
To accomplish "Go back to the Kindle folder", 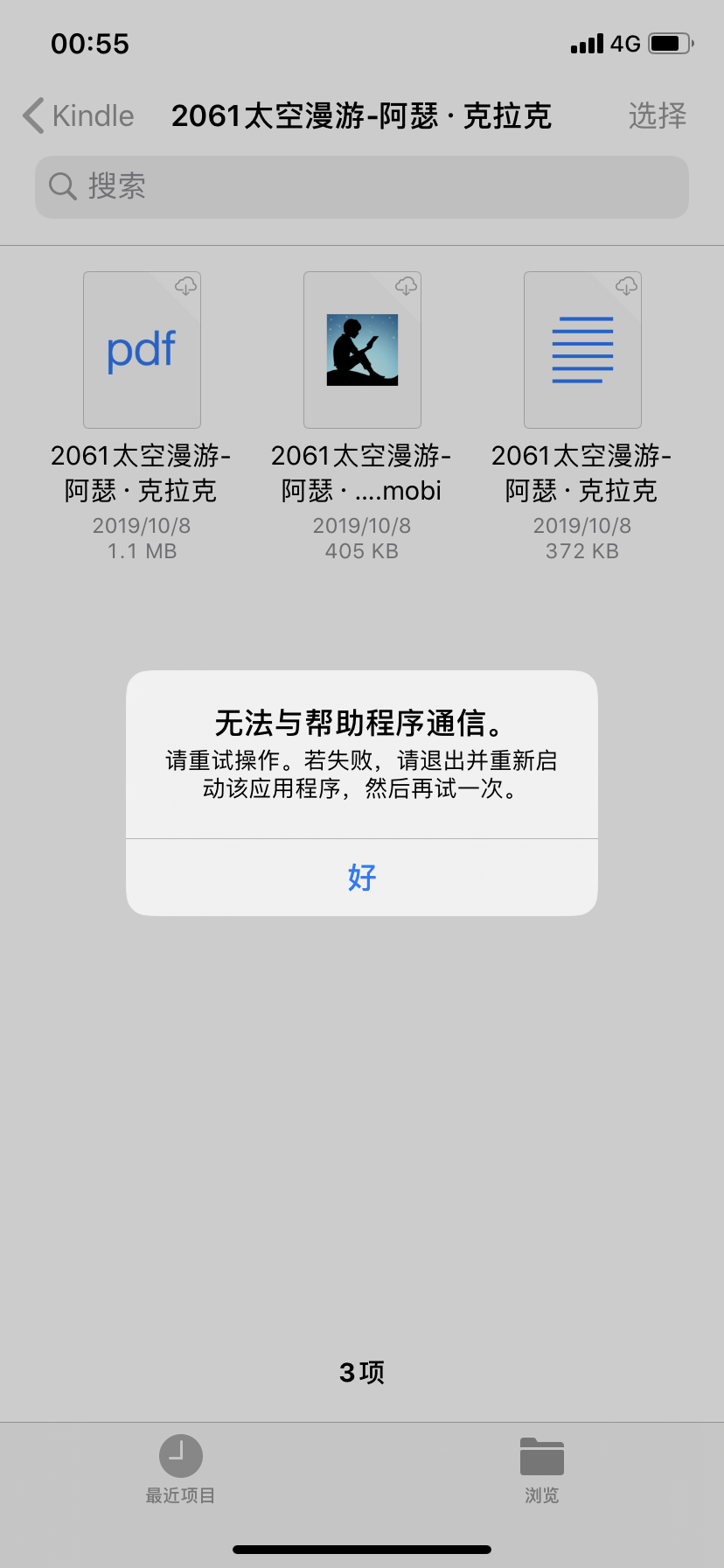I will coord(79,115).
